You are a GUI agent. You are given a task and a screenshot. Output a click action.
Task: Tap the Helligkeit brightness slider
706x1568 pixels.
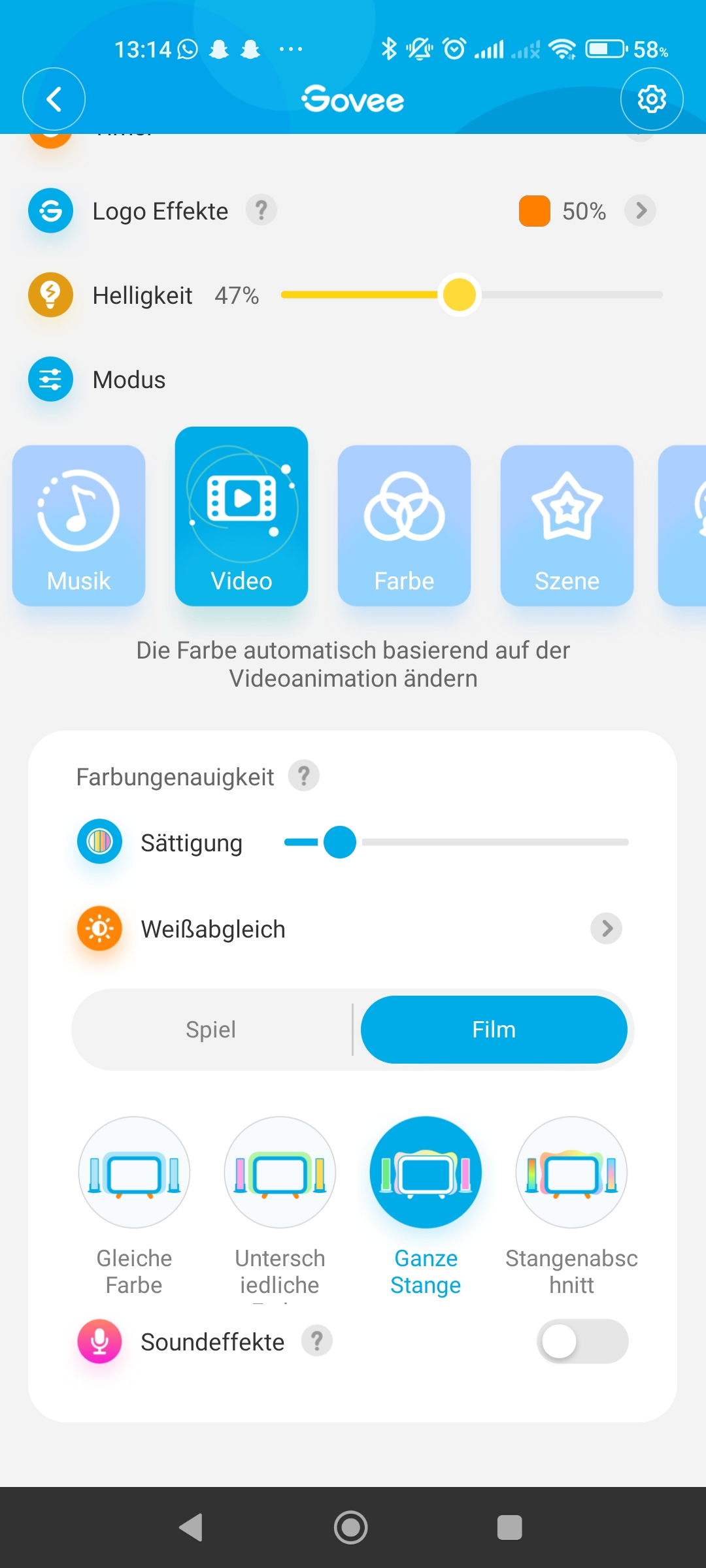(x=471, y=295)
